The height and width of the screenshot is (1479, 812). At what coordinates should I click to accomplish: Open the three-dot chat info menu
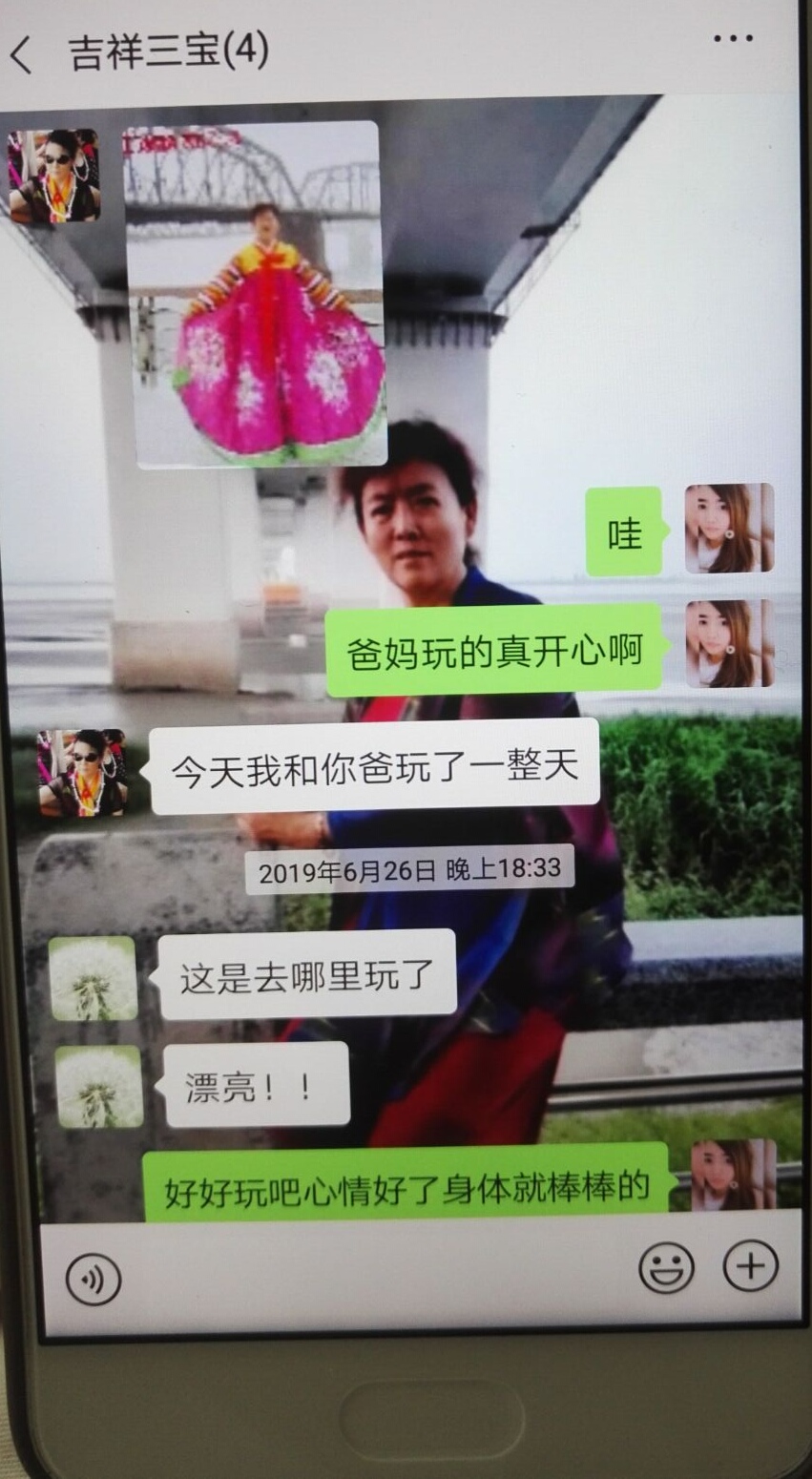[732, 39]
